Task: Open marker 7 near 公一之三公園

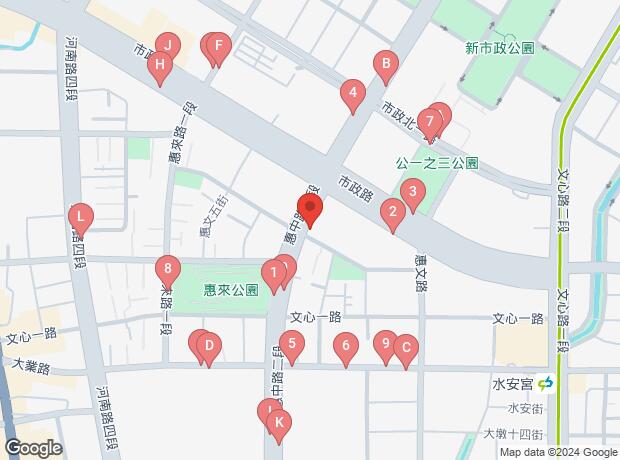Action: (429, 121)
